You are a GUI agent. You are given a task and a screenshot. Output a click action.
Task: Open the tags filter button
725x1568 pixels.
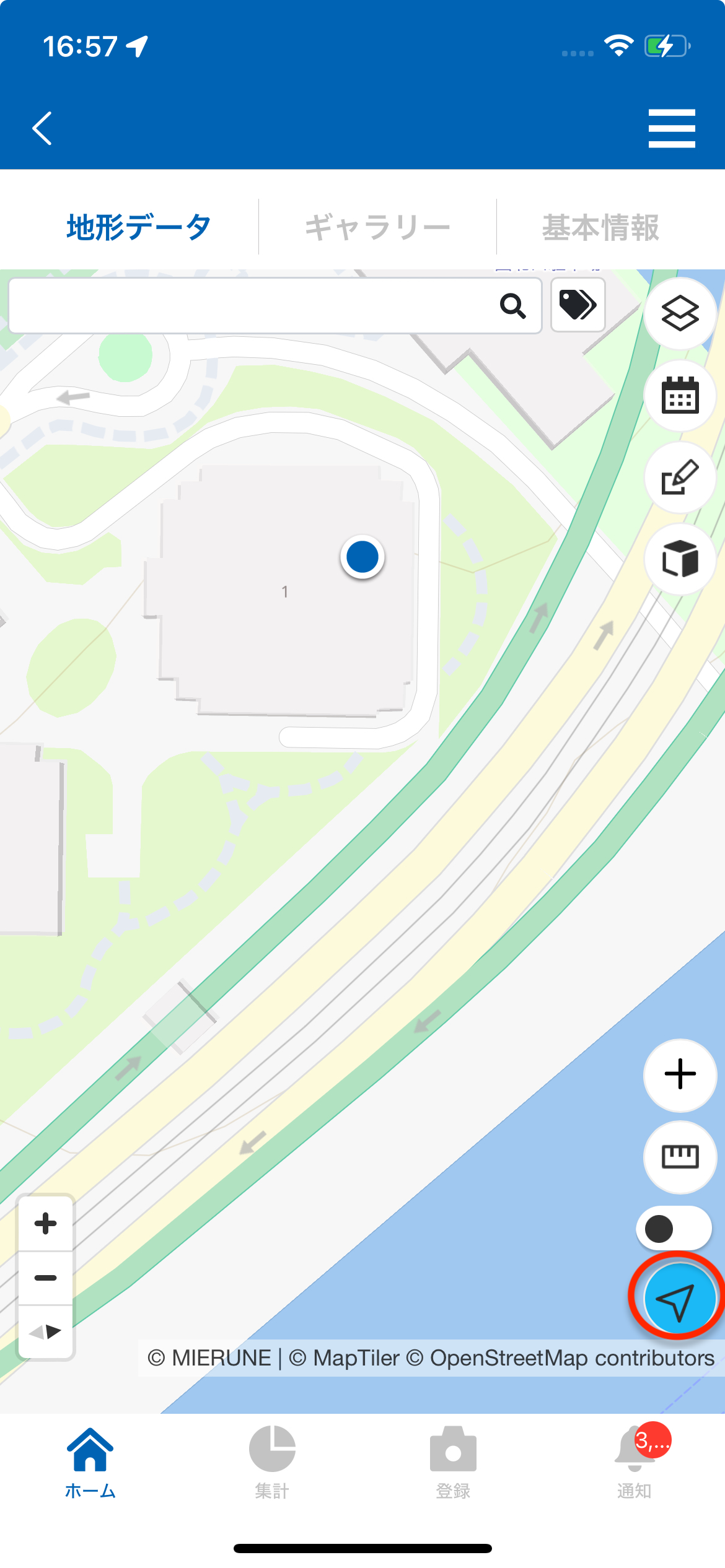[578, 305]
